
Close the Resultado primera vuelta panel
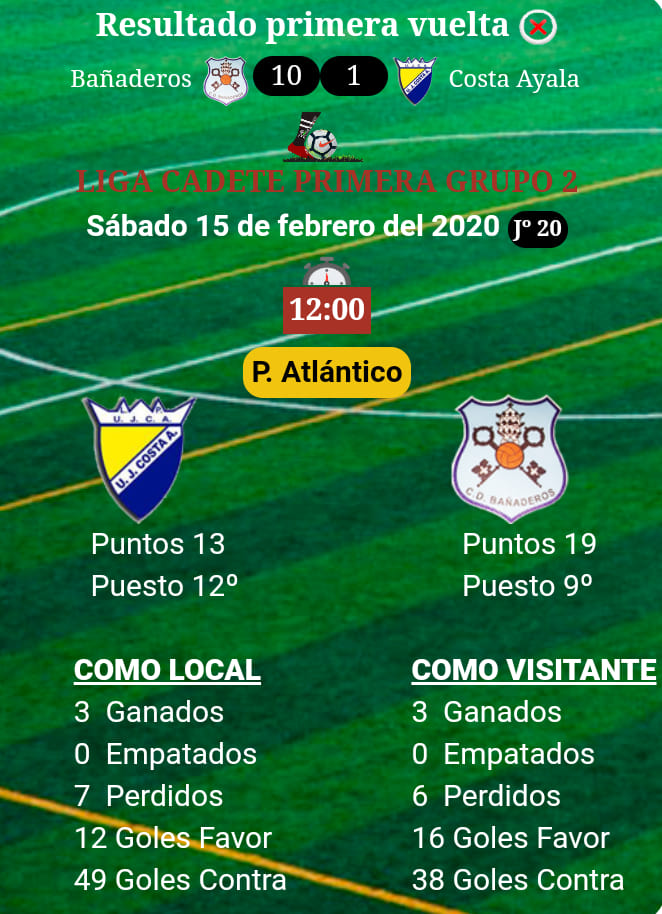(x=538, y=27)
